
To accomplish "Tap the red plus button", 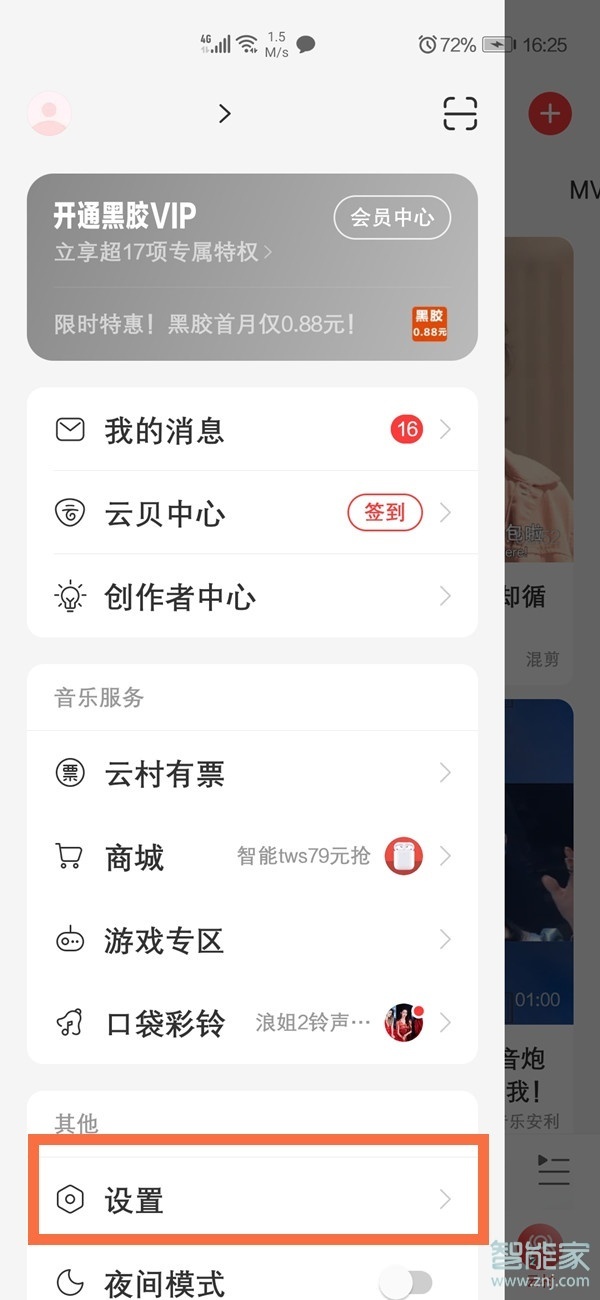I will click(549, 114).
